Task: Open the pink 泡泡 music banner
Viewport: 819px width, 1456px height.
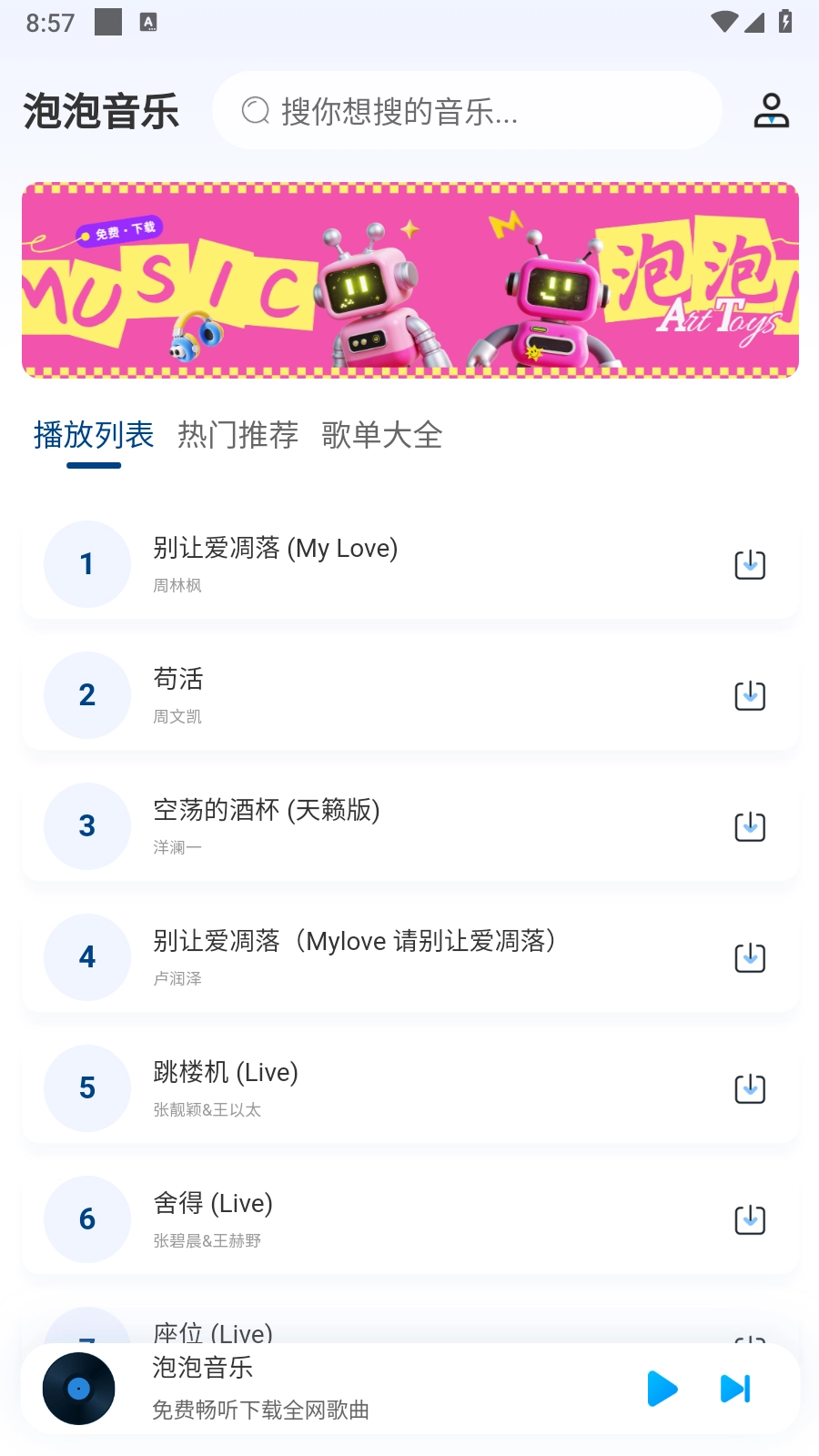Action: [x=409, y=280]
